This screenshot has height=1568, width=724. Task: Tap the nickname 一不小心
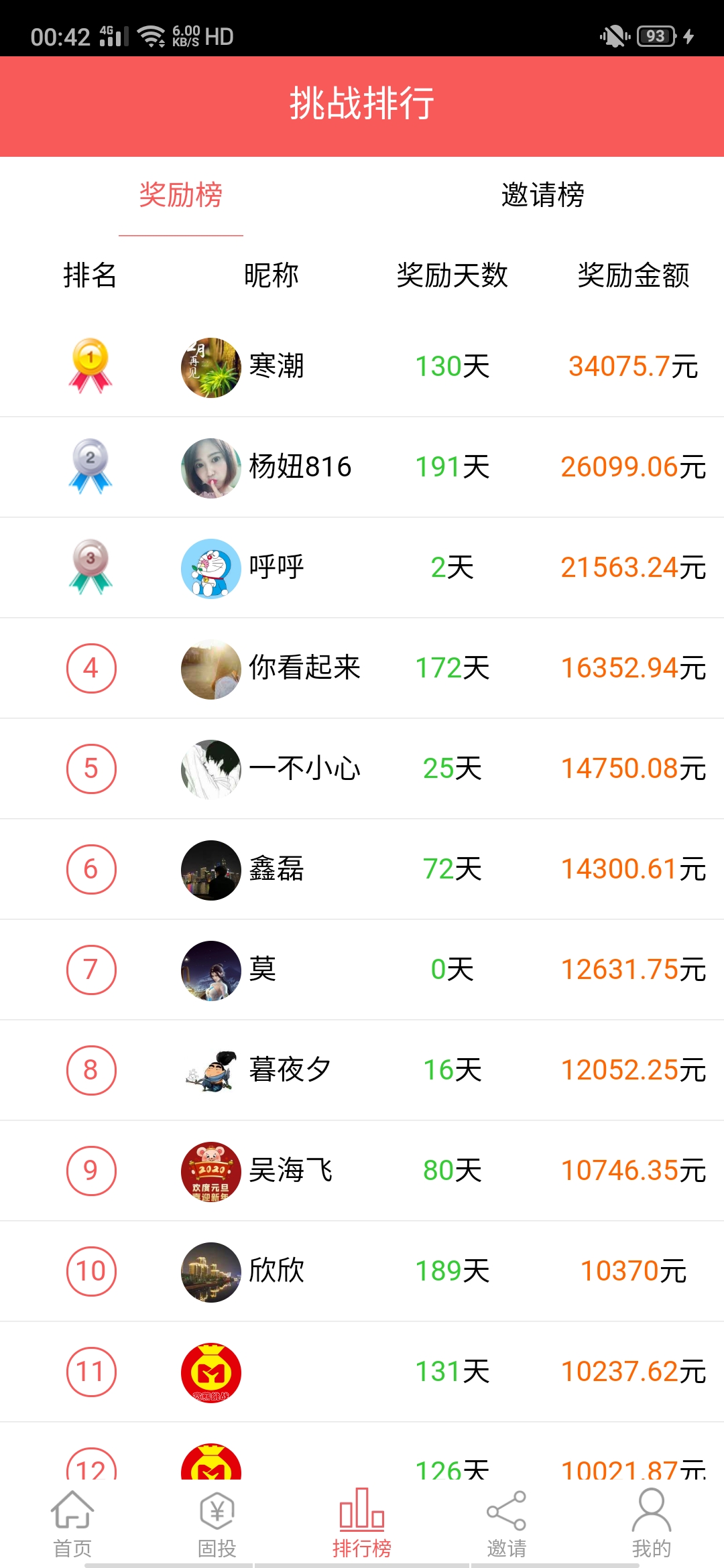(305, 769)
